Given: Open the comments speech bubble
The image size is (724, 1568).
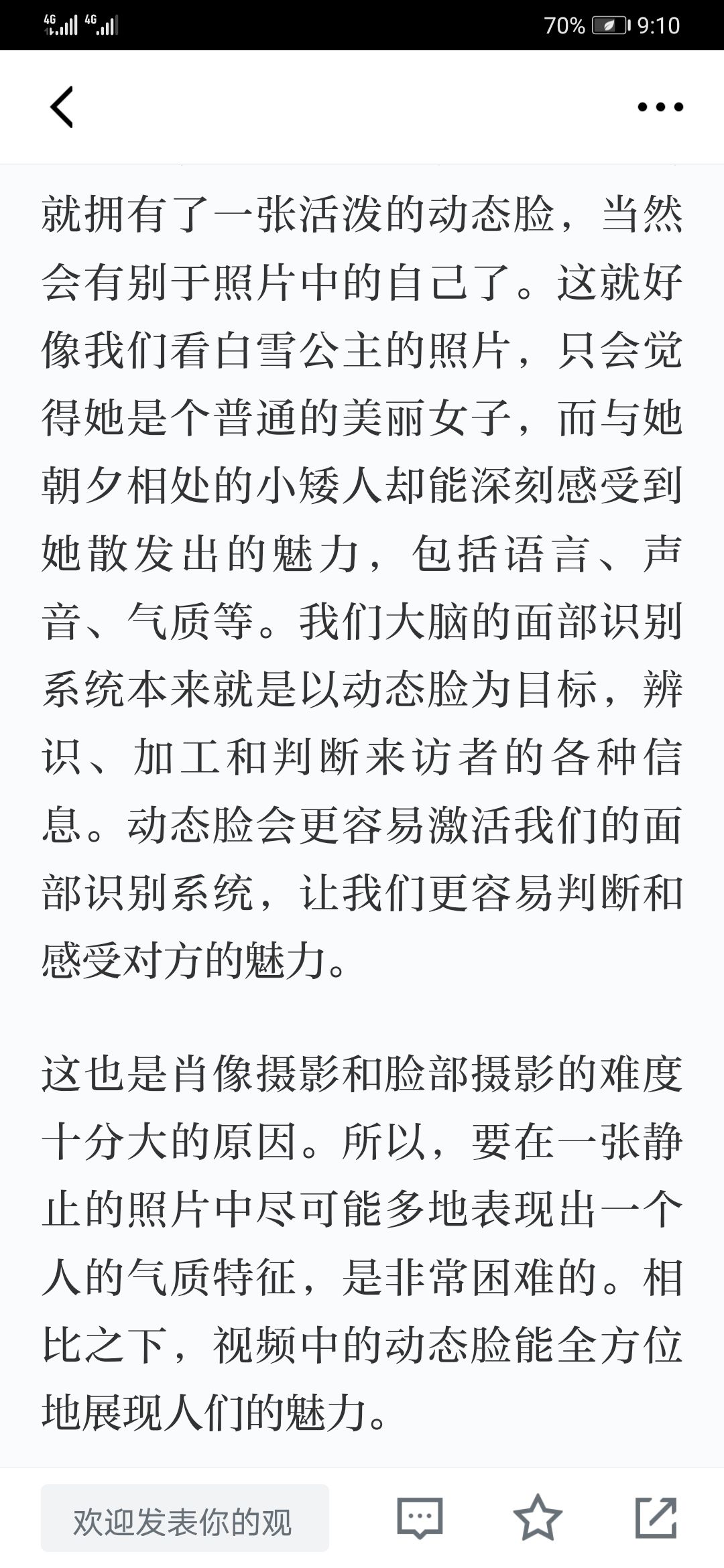Looking at the screenshot, I should point(420,1518).
